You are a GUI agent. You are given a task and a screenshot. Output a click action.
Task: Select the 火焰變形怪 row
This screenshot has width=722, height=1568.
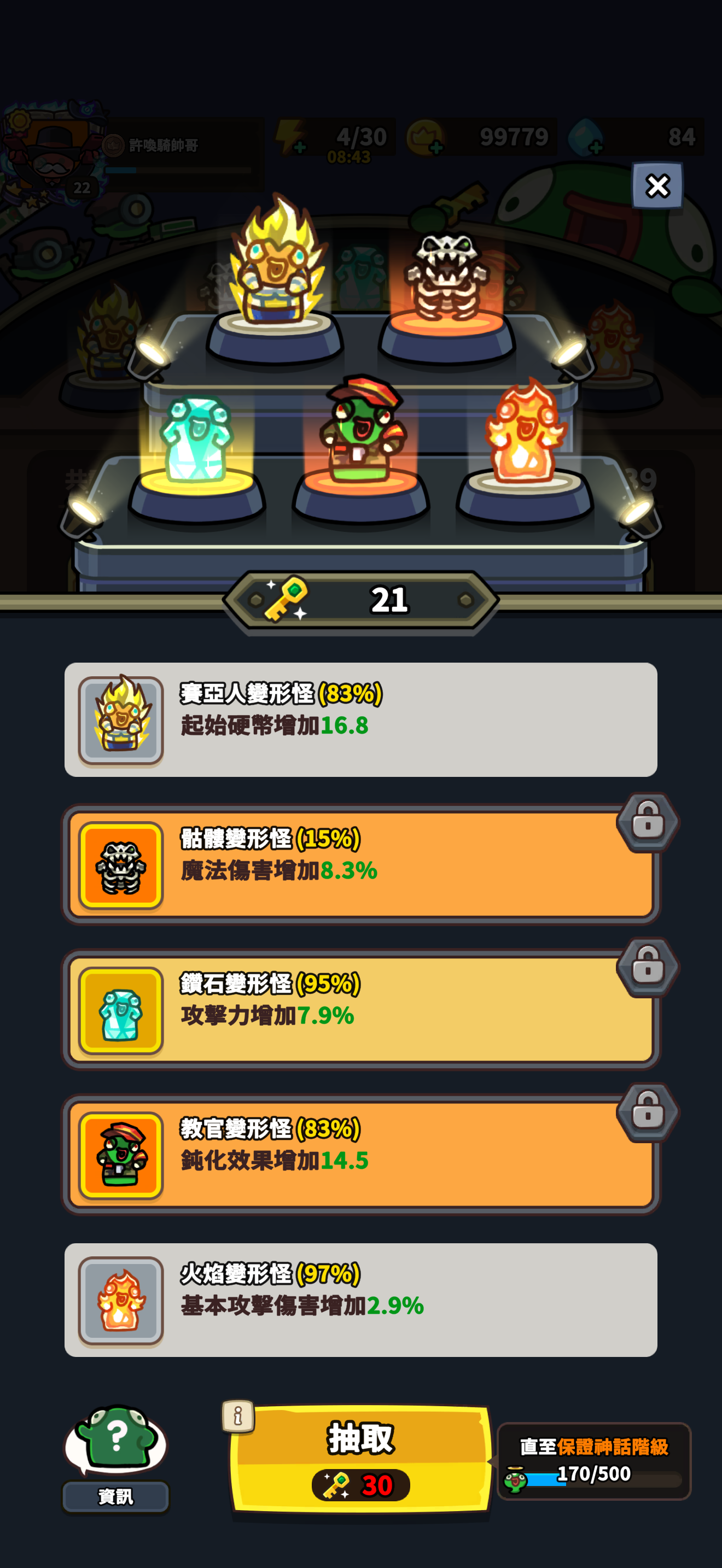tap(360, 1300)
